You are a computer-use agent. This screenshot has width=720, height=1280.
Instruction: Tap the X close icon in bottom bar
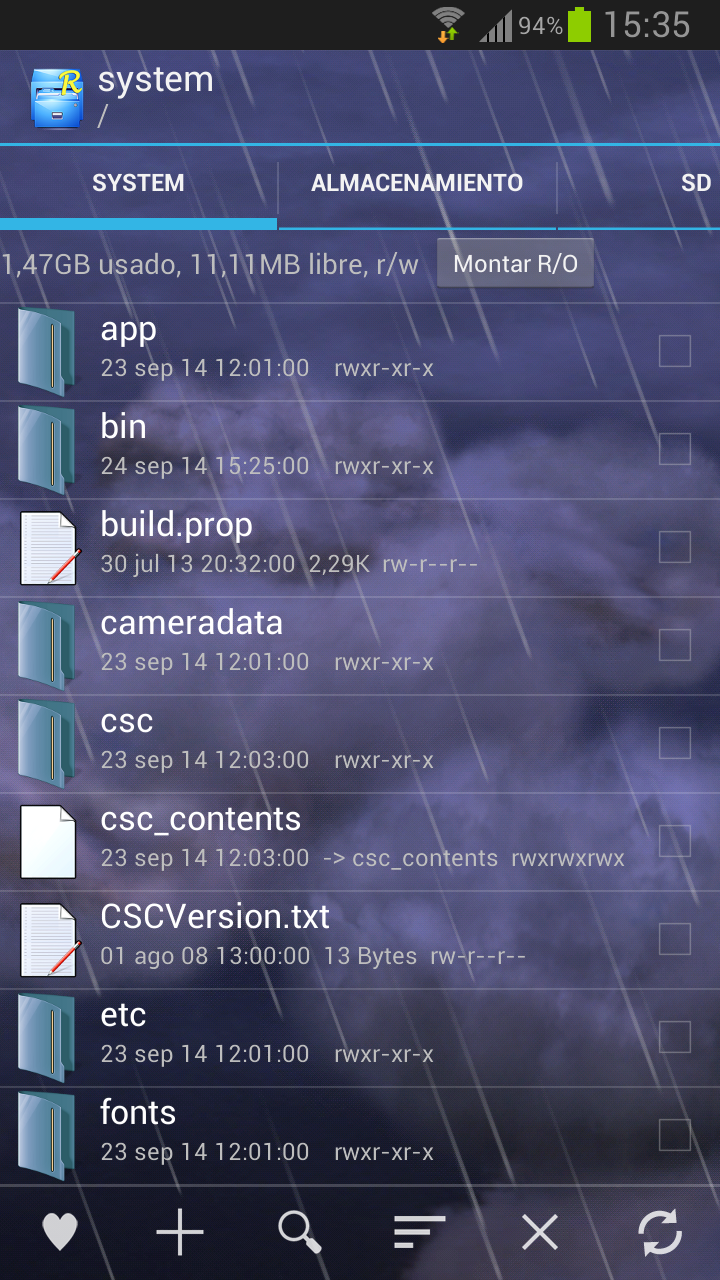(540, 1231)
